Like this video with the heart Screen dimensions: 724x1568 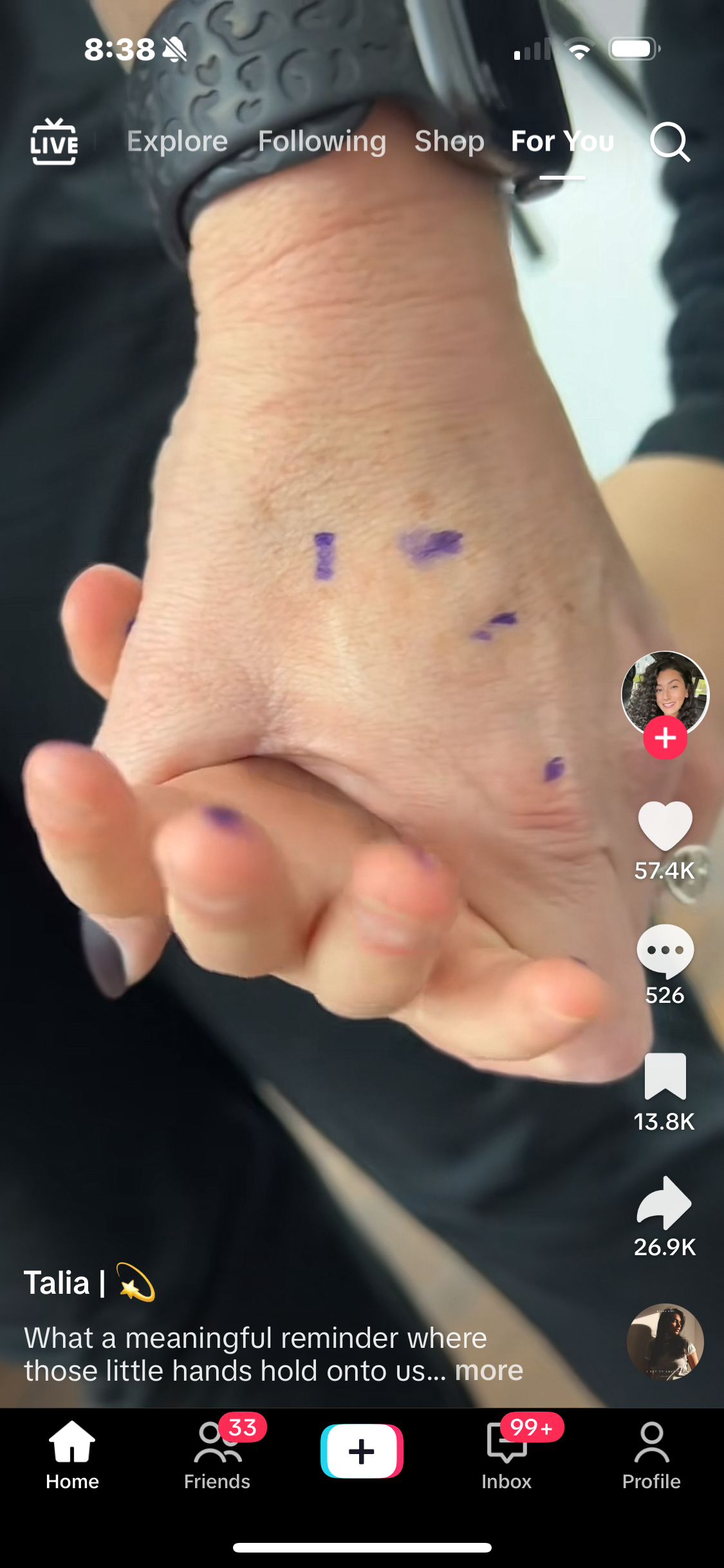[x=665, y=826]
